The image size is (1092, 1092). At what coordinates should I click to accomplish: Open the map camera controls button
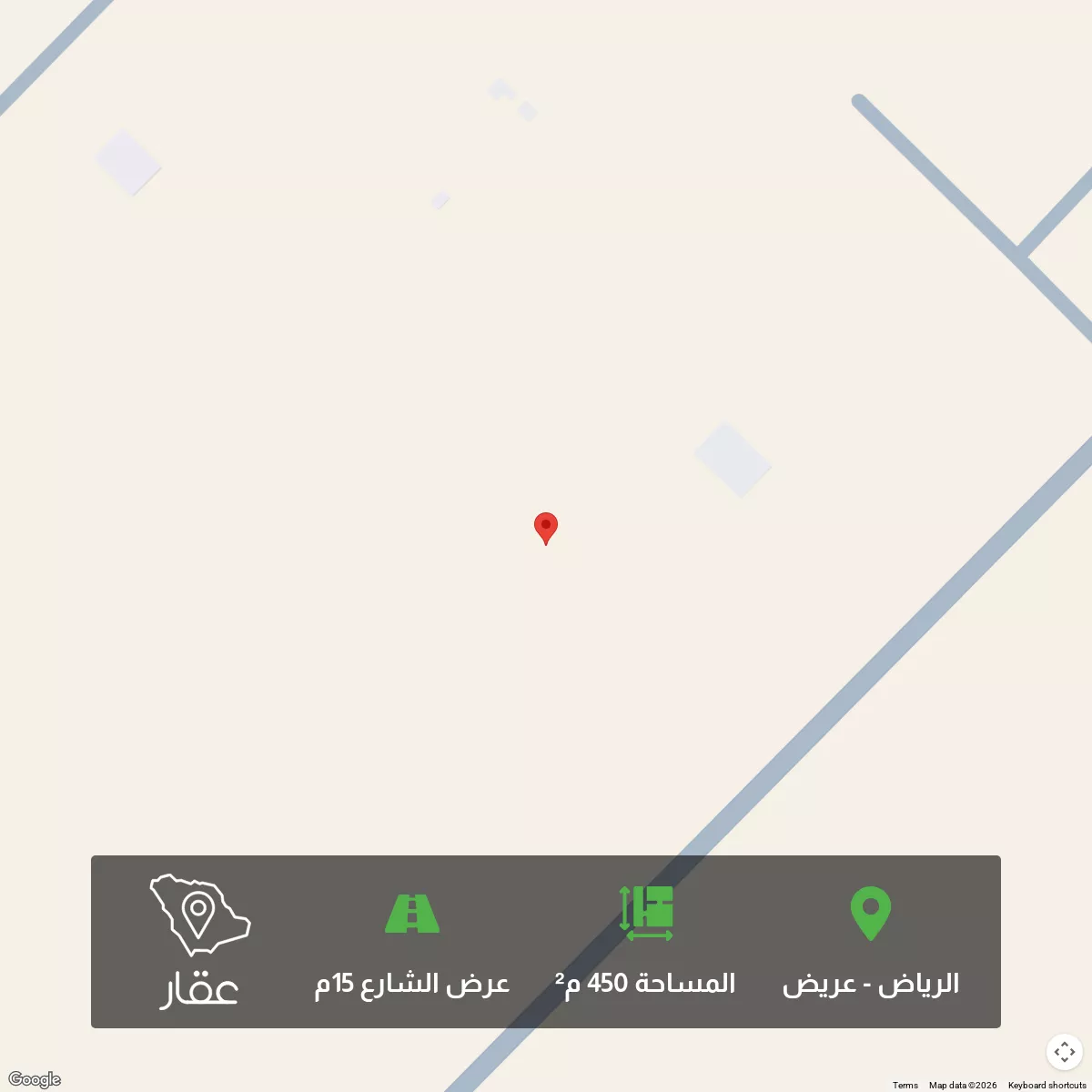coord(1064,1052)
